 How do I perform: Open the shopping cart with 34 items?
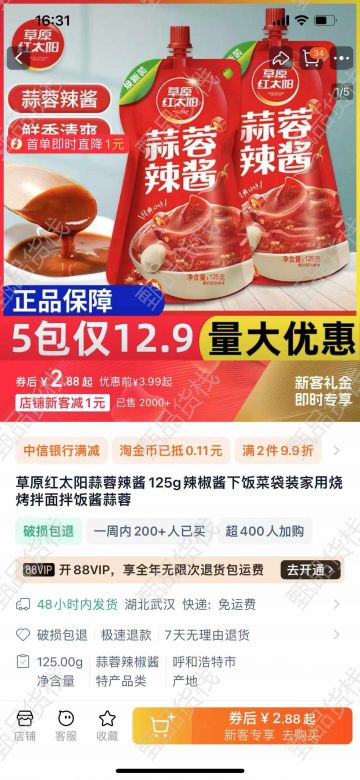313,58
